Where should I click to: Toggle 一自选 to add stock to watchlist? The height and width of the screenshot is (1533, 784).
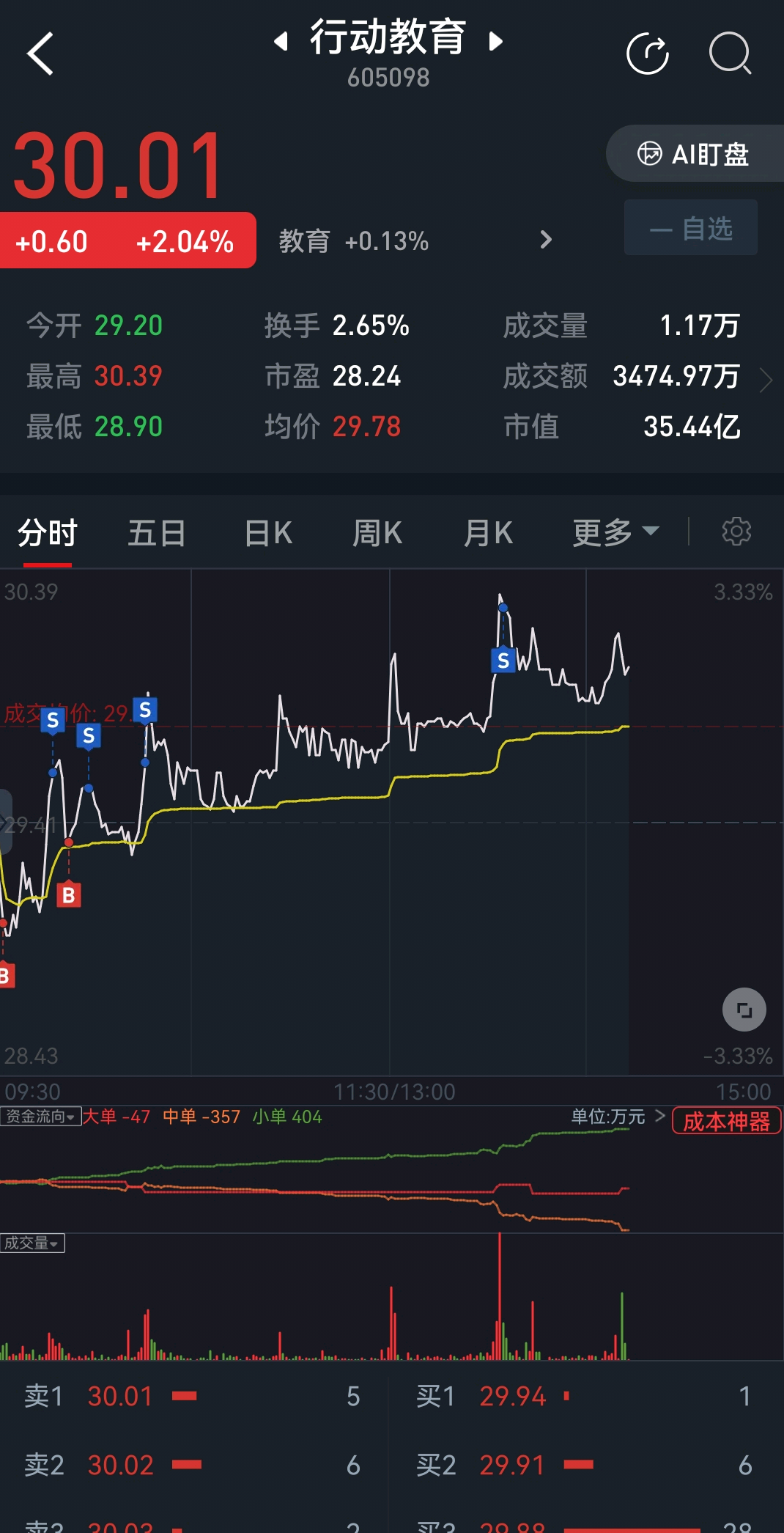pyautogui.click(x=689, y=227)
